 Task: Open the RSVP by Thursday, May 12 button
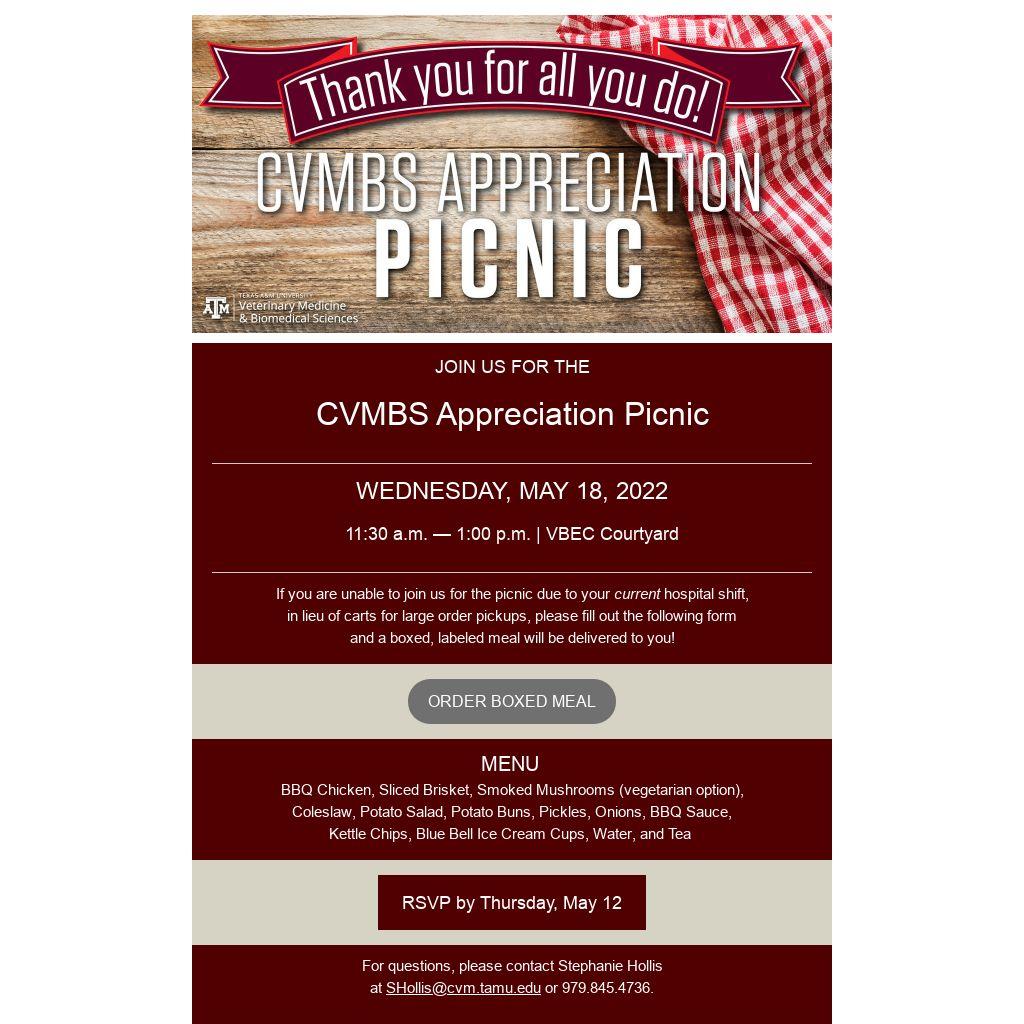coord(511,902)
